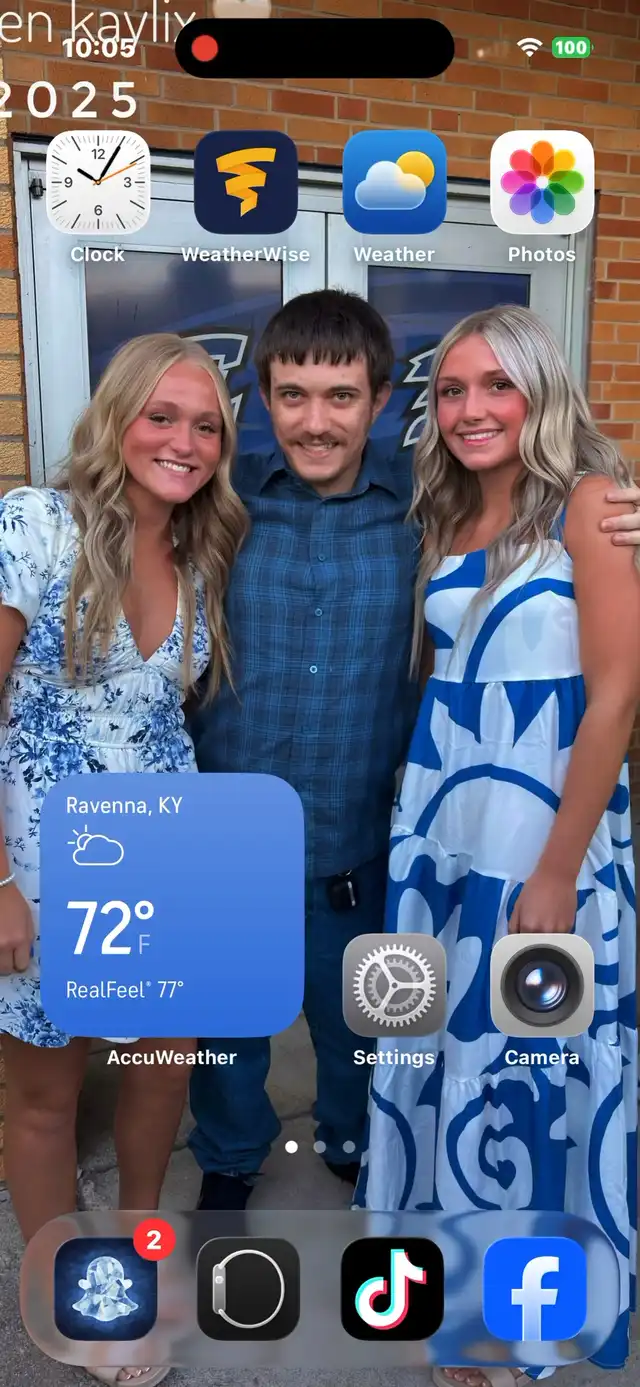Launch TikTok from the dock
The height and width of the screenshot is (1387, 640).
[x=392, y=1289]
